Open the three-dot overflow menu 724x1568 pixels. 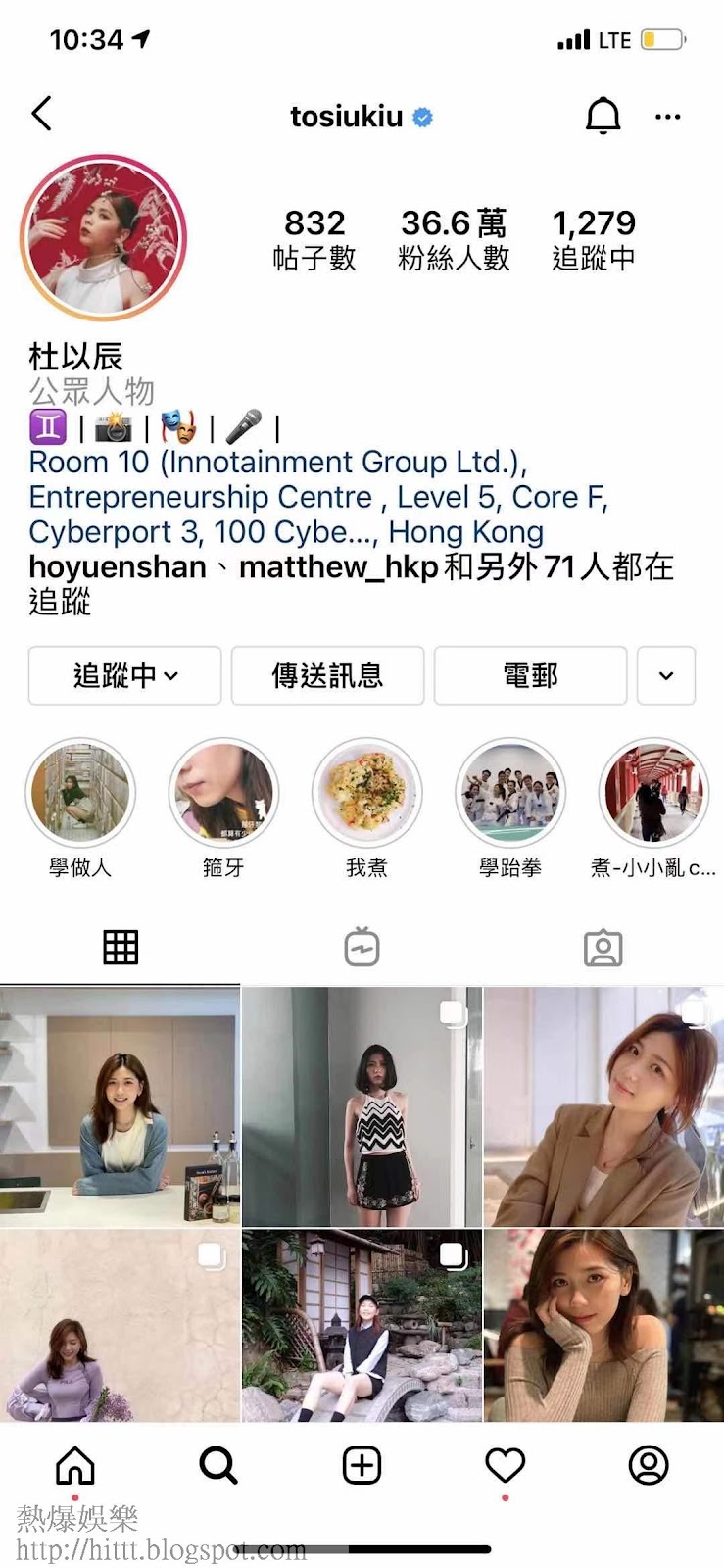[x=667, y=117]
